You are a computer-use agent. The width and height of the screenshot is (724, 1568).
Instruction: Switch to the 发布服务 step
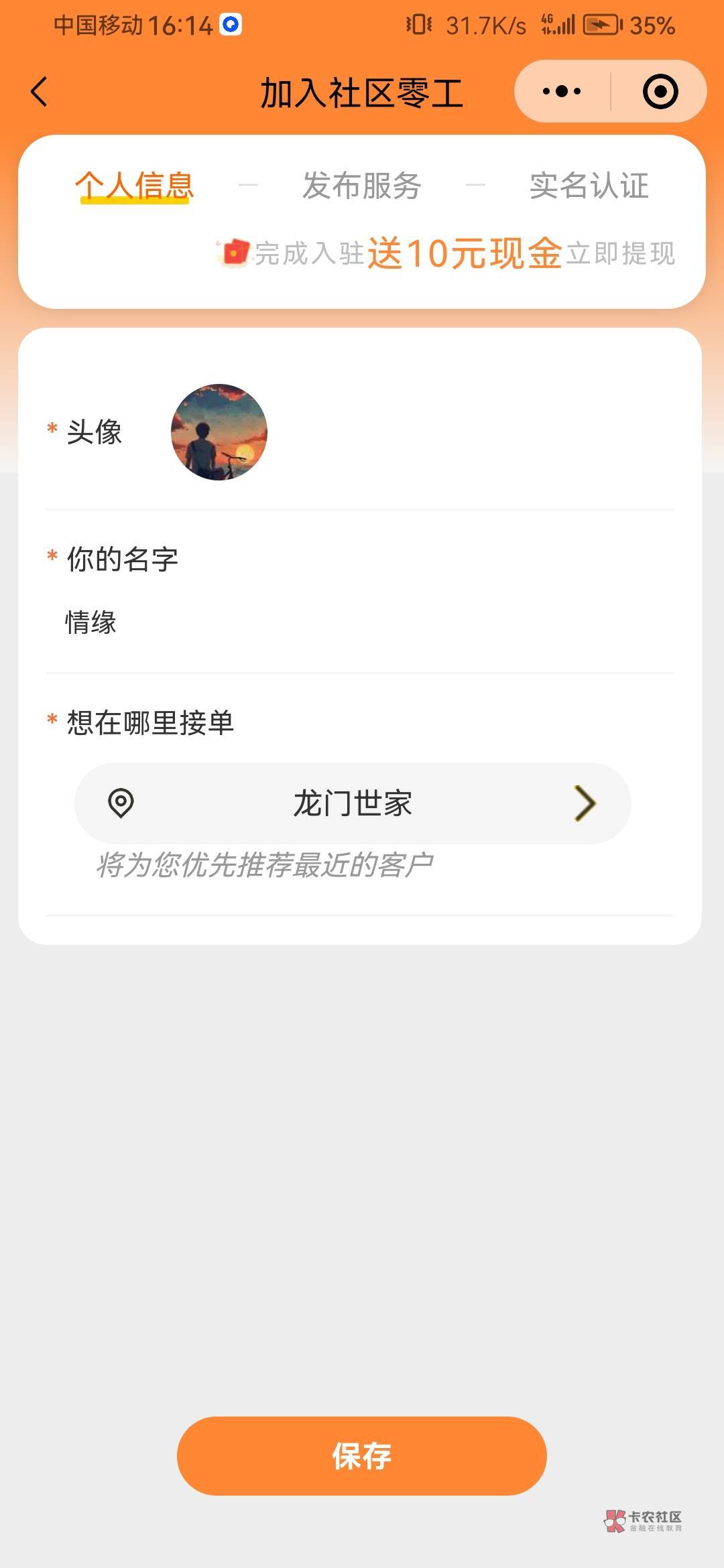coord(361,186)
